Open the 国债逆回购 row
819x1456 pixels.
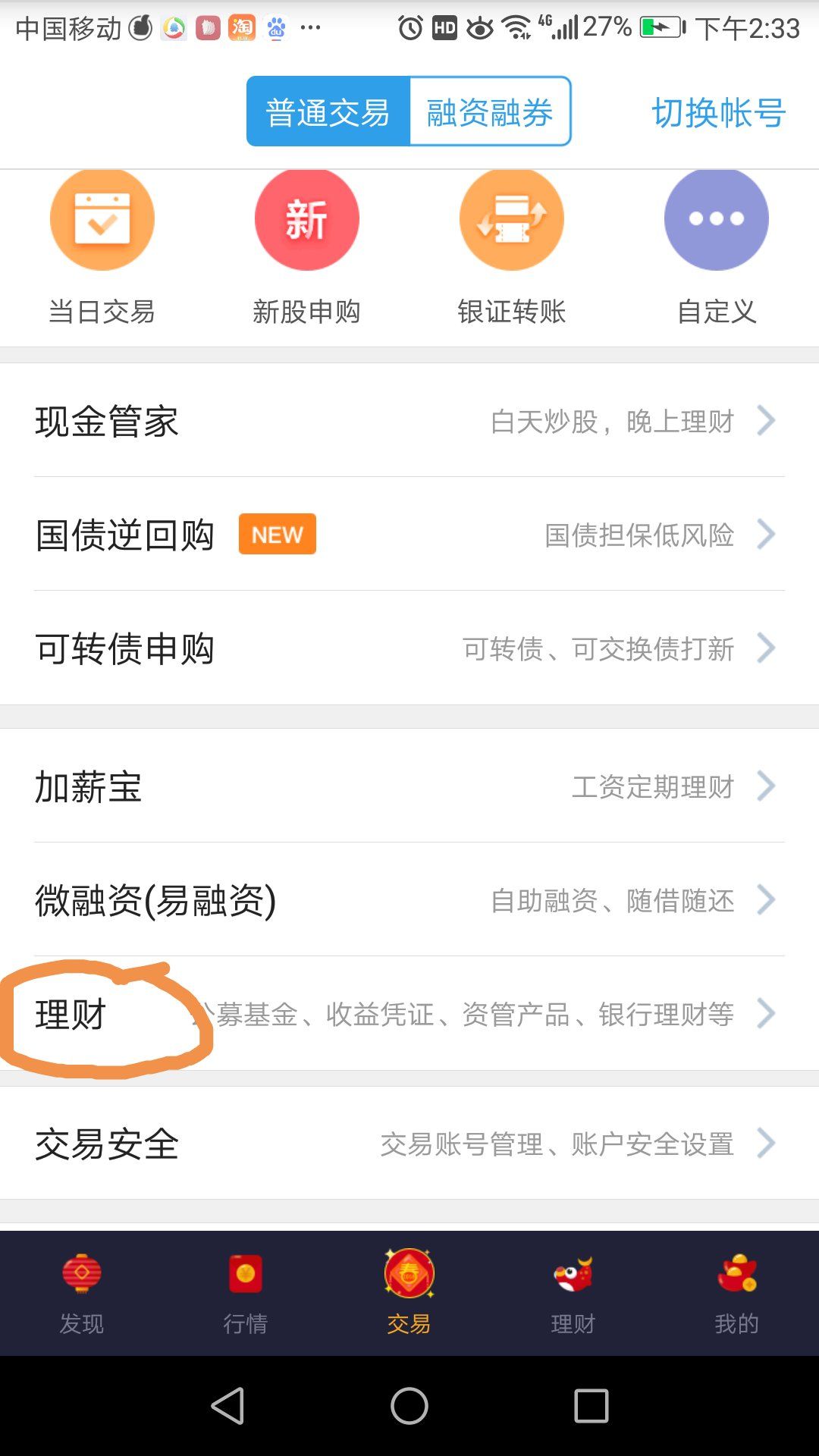[x=409, y=535]
